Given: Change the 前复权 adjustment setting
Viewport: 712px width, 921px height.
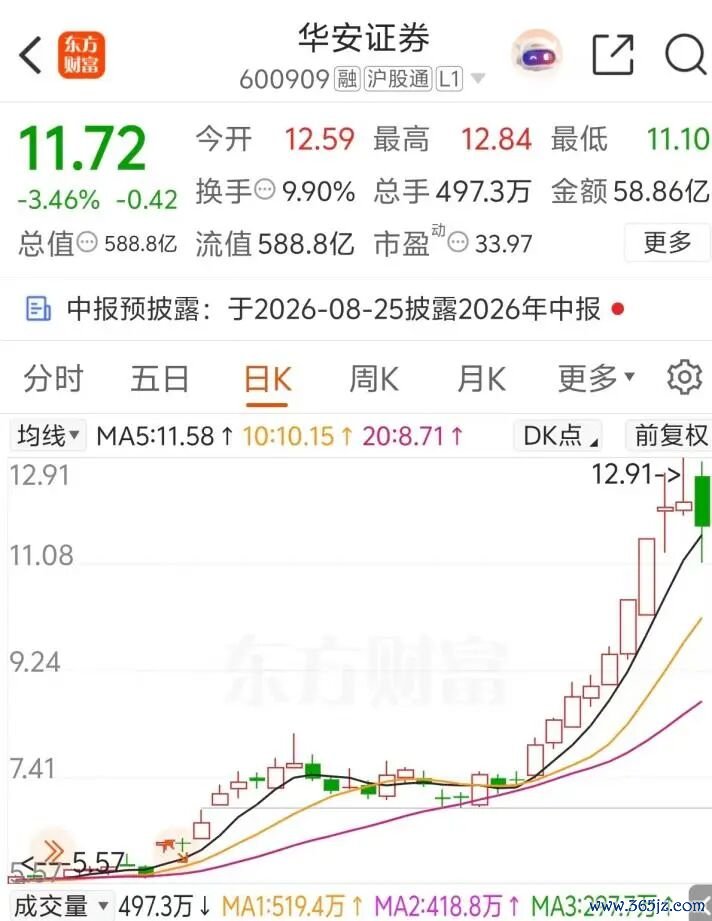Looking at the screenshot, I should [670, 436].
